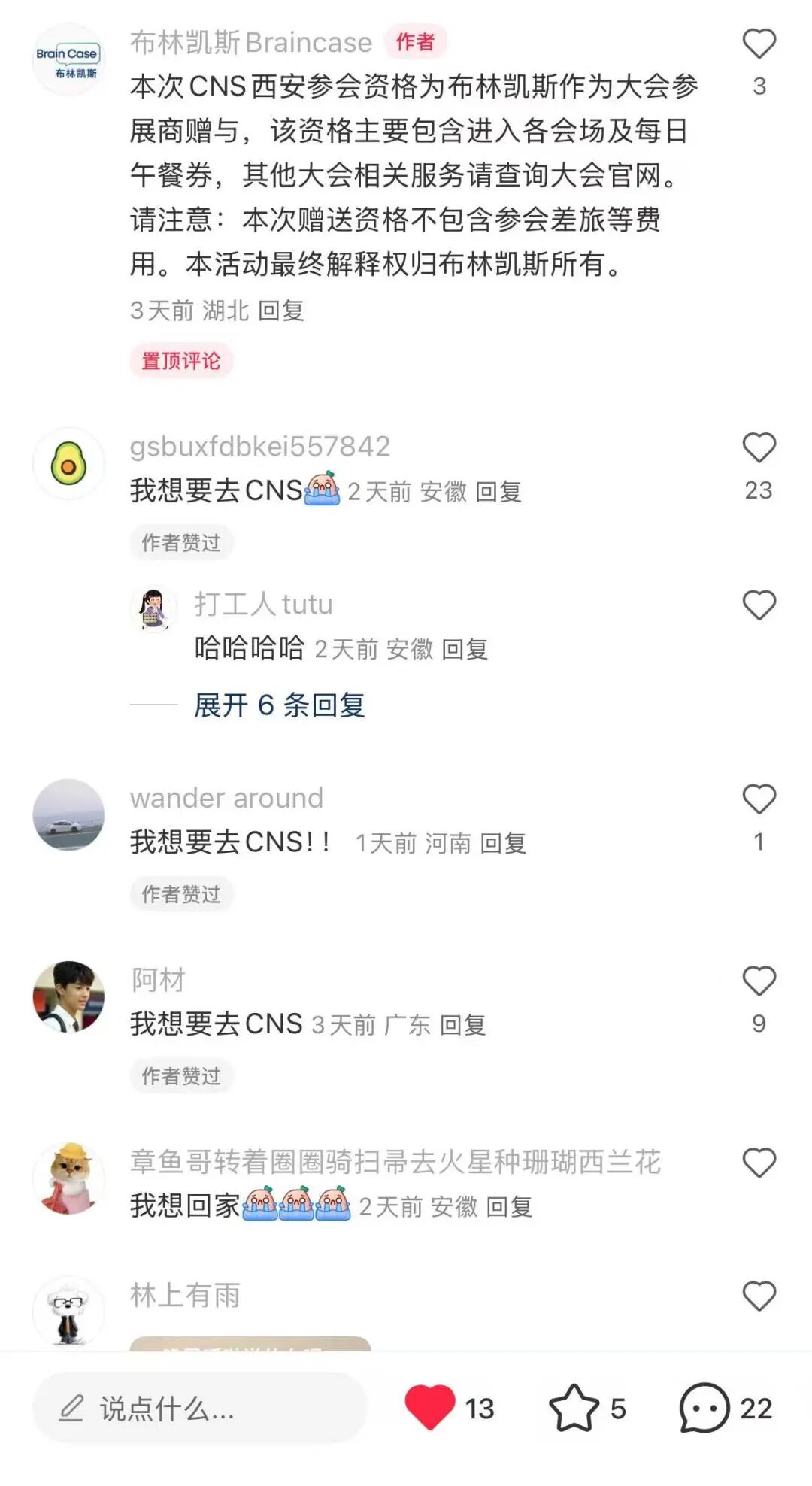
Task: View wander around's profile avatar
Action: point(68,815)
